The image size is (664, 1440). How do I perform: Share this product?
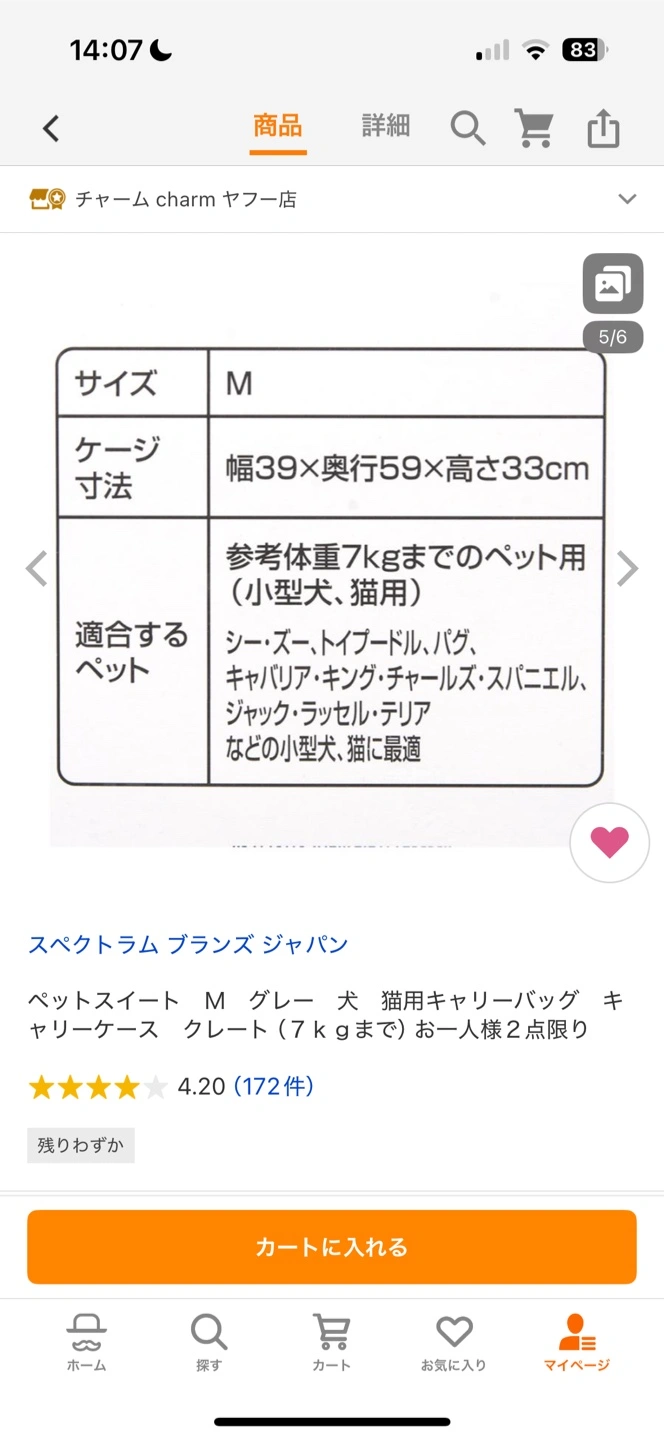coord(603,128)
